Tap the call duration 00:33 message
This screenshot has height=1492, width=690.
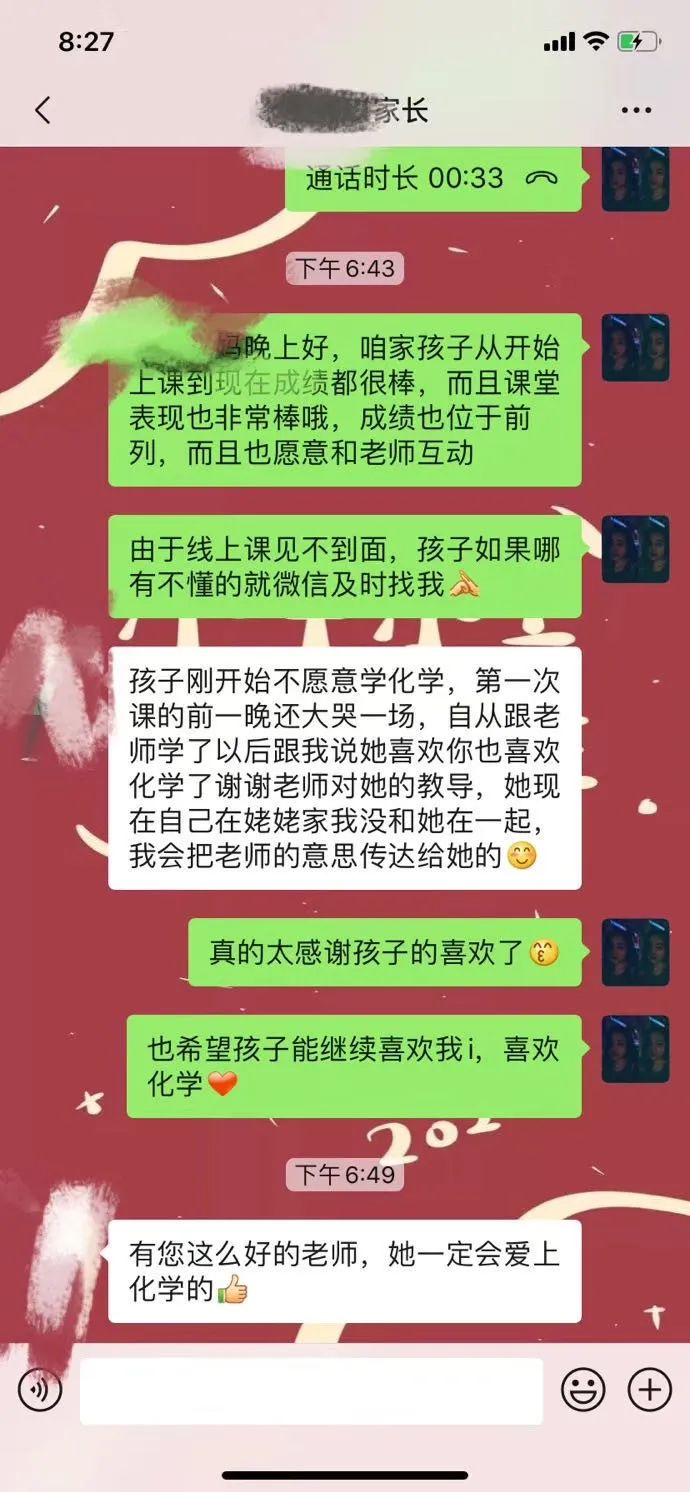tap(432, 178)
